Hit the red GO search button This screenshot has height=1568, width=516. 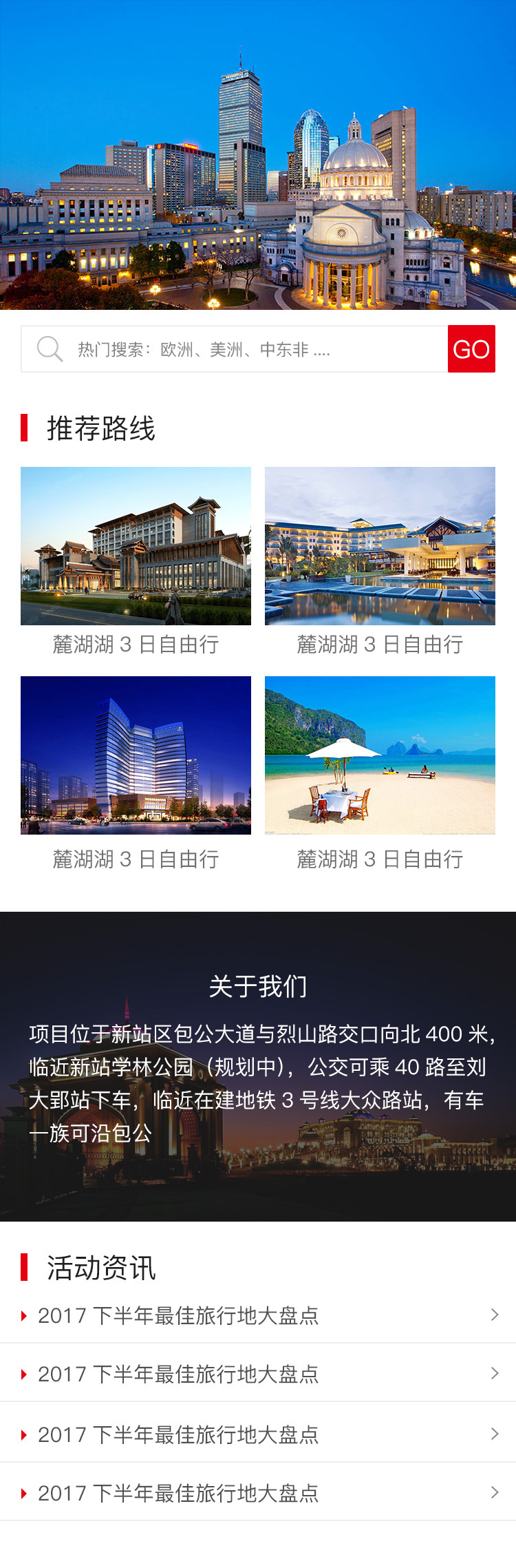pos(471,349)
